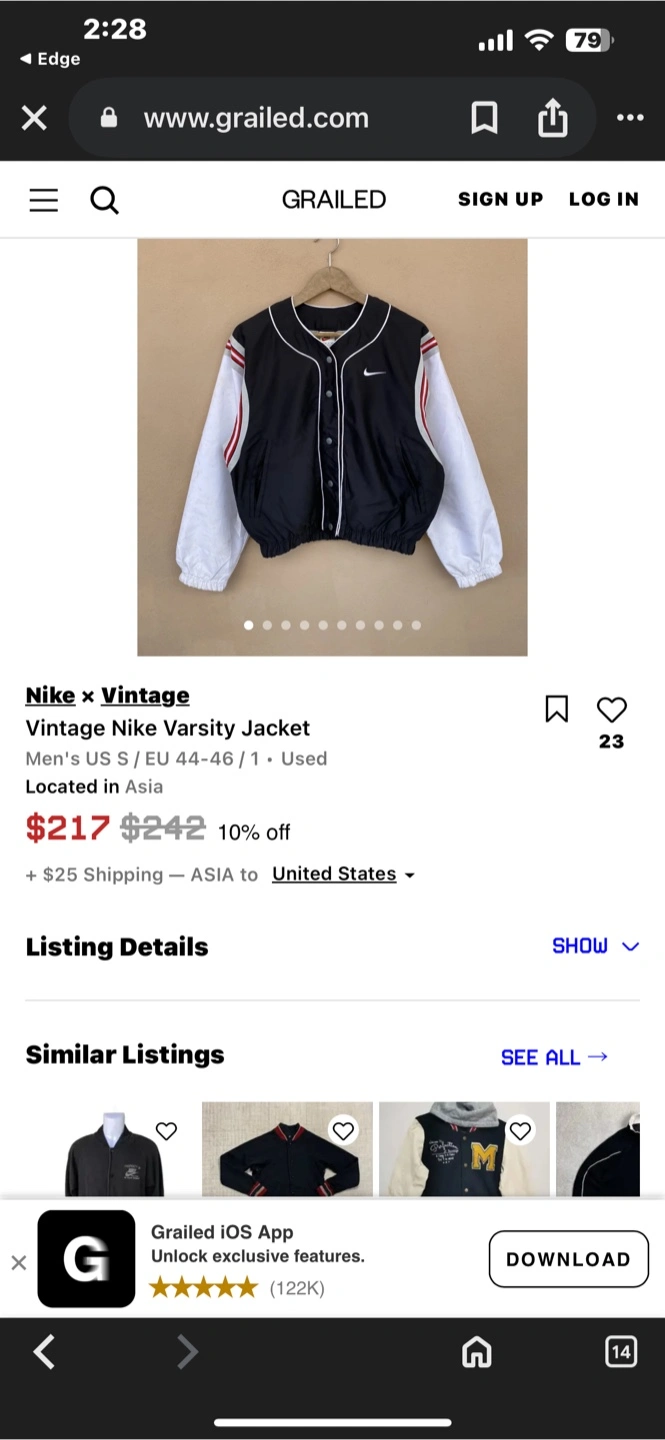Open the Vintage brand link
The height and width of the screenshot is (1440, 665).
(145, 695)
